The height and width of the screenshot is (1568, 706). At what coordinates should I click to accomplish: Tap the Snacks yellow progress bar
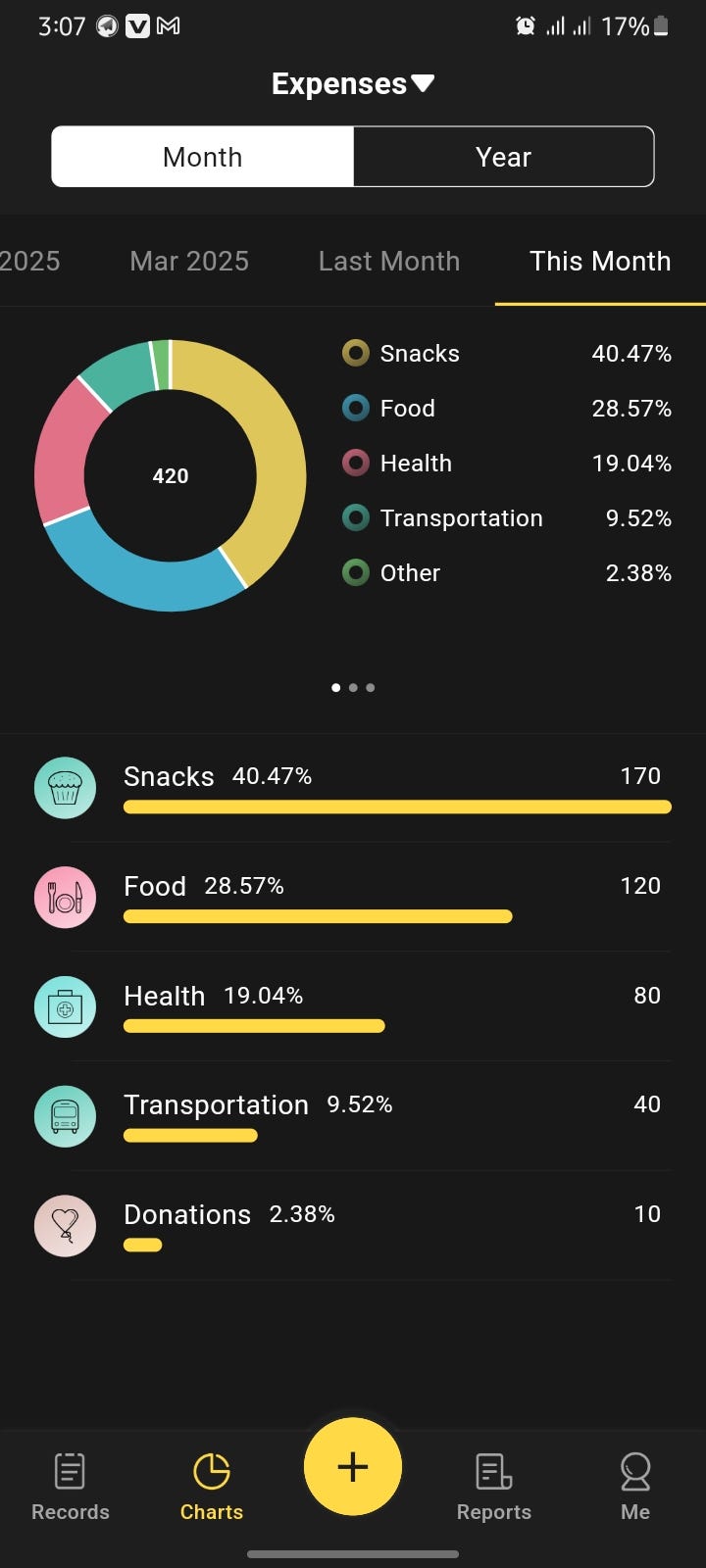click(396, 807)
